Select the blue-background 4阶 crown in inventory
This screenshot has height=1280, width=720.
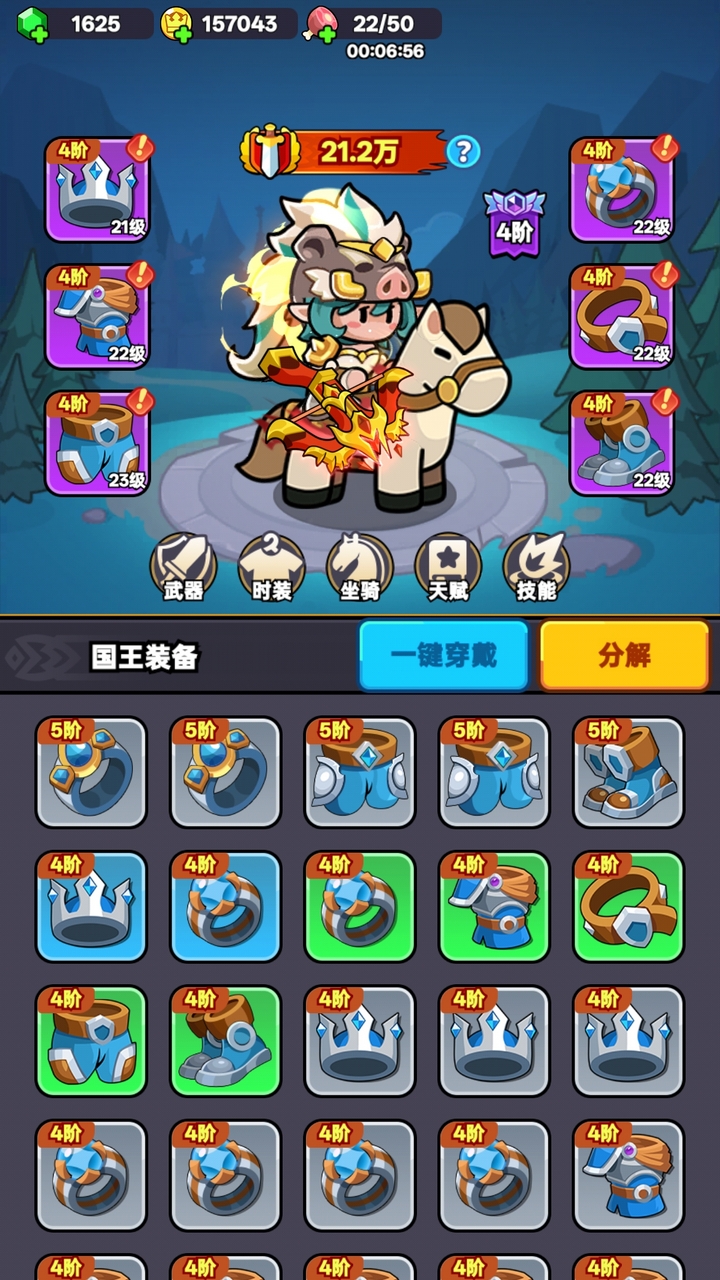[91, 906]
